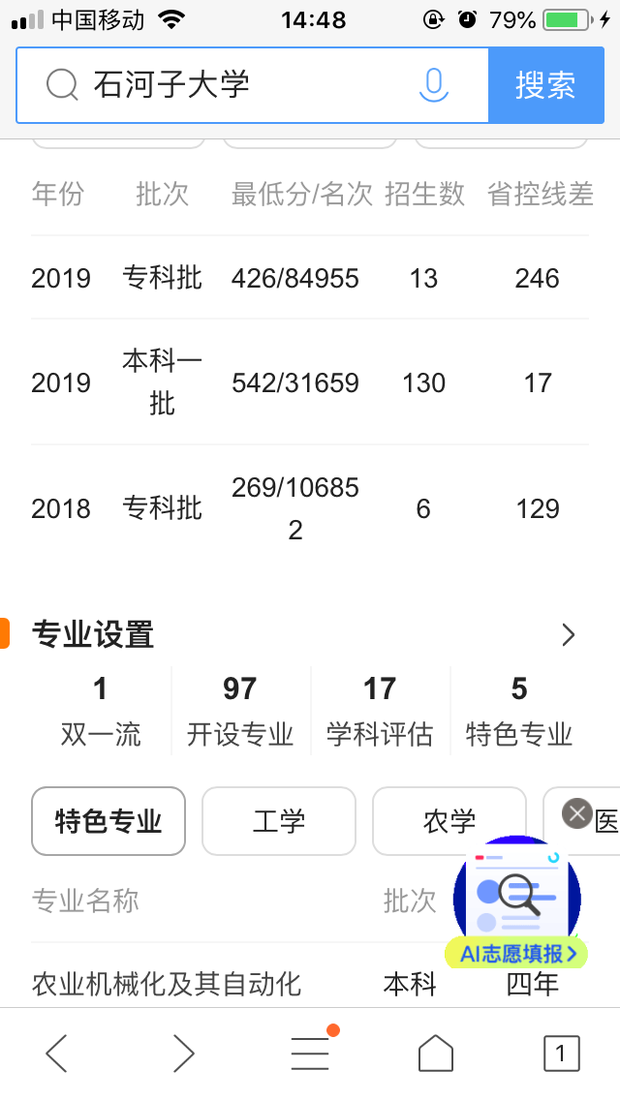Open 农业机械化及其自动化 major
Screen dimensions: 620x1100
coord(166,984)
